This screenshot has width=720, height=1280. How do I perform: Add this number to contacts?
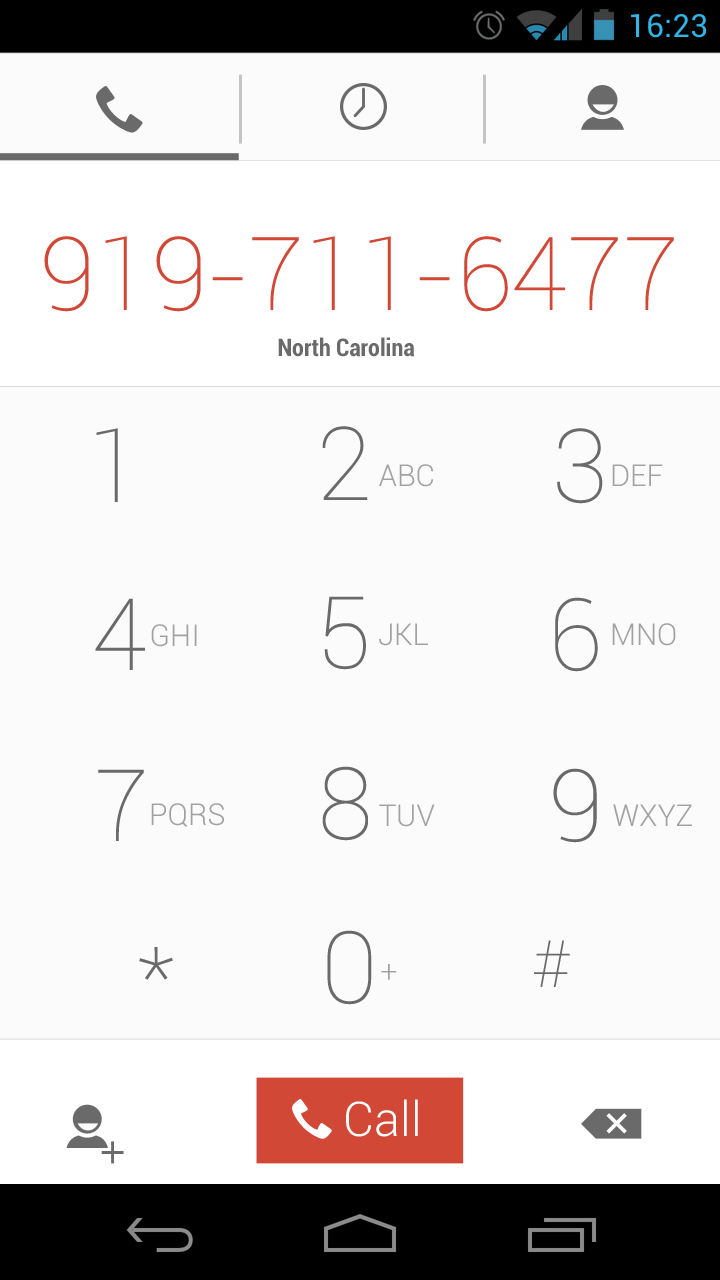[x=95, y=1133]
